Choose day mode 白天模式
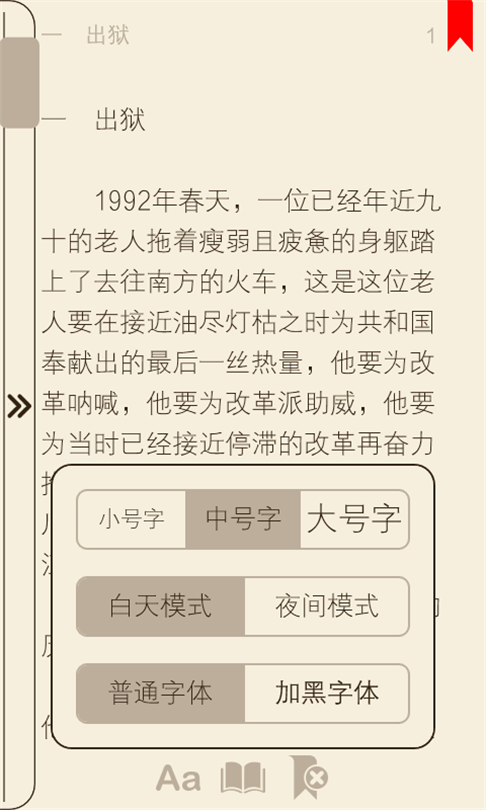The image size is (486, 810). pos(161,606)
